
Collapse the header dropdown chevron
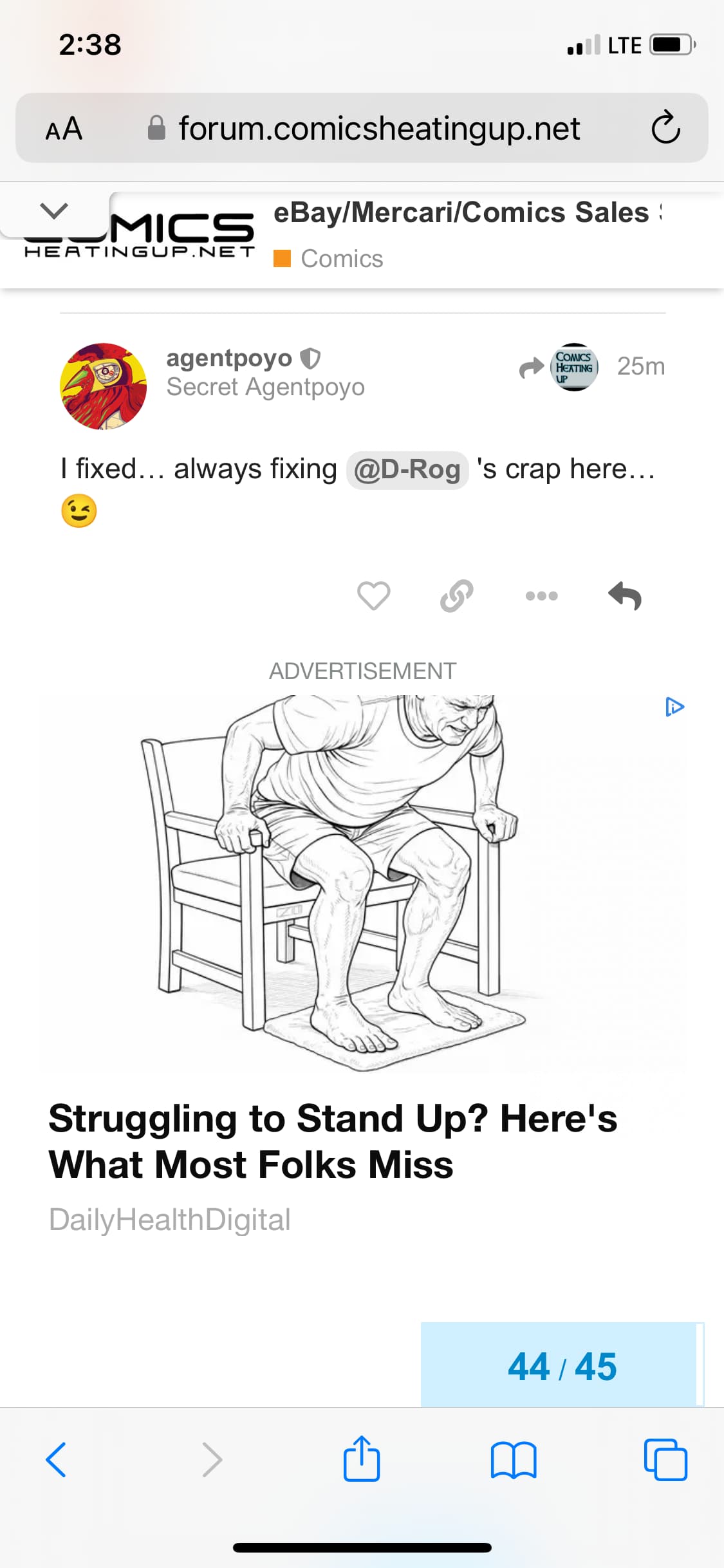[x=54, y=210]
